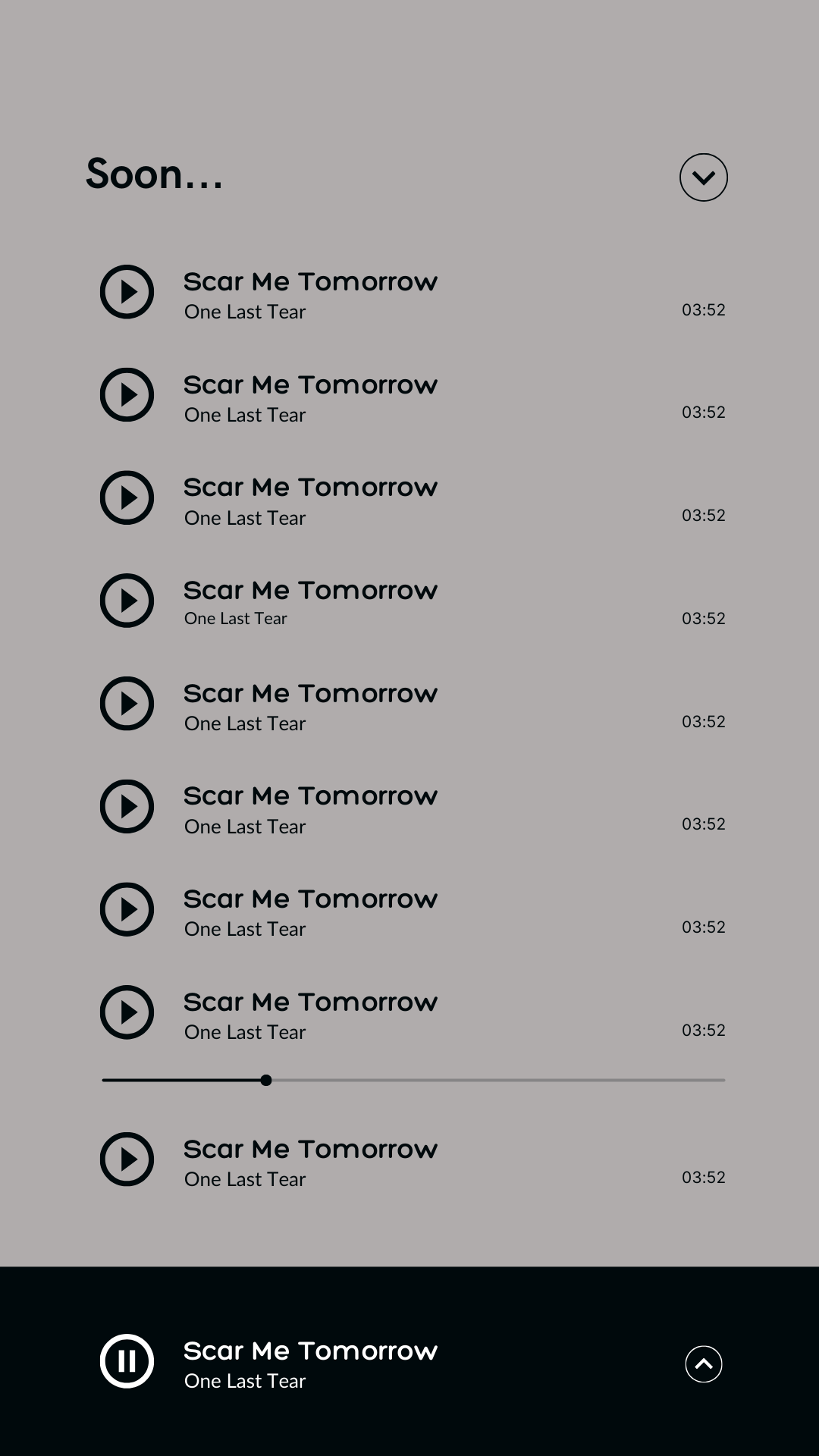Collapse the Soon… queue with the down chevron
Screen dimensions: 819x1456
click(x=703, y=177)
